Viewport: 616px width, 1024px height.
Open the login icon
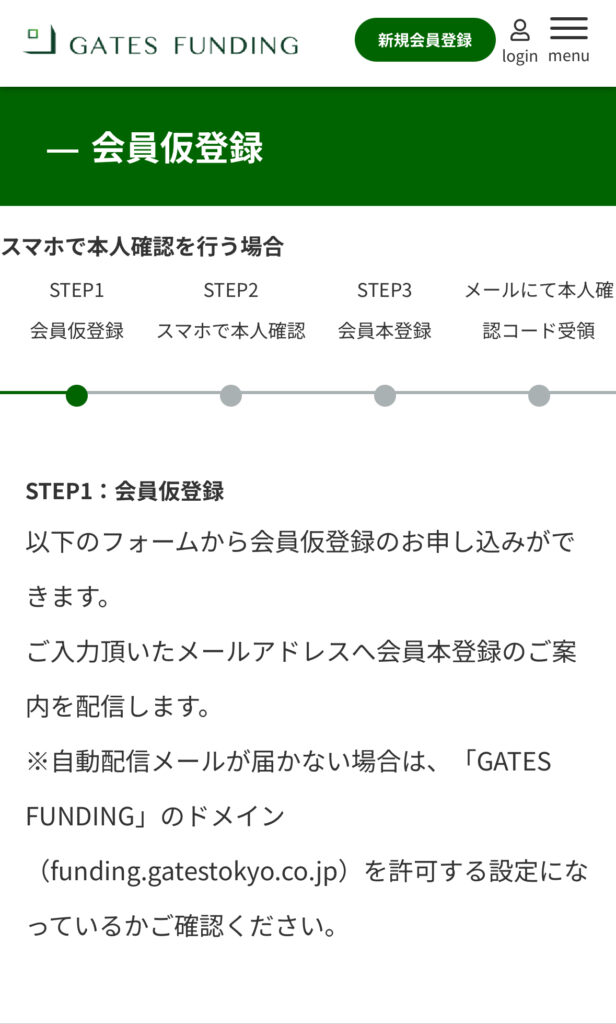520,41
